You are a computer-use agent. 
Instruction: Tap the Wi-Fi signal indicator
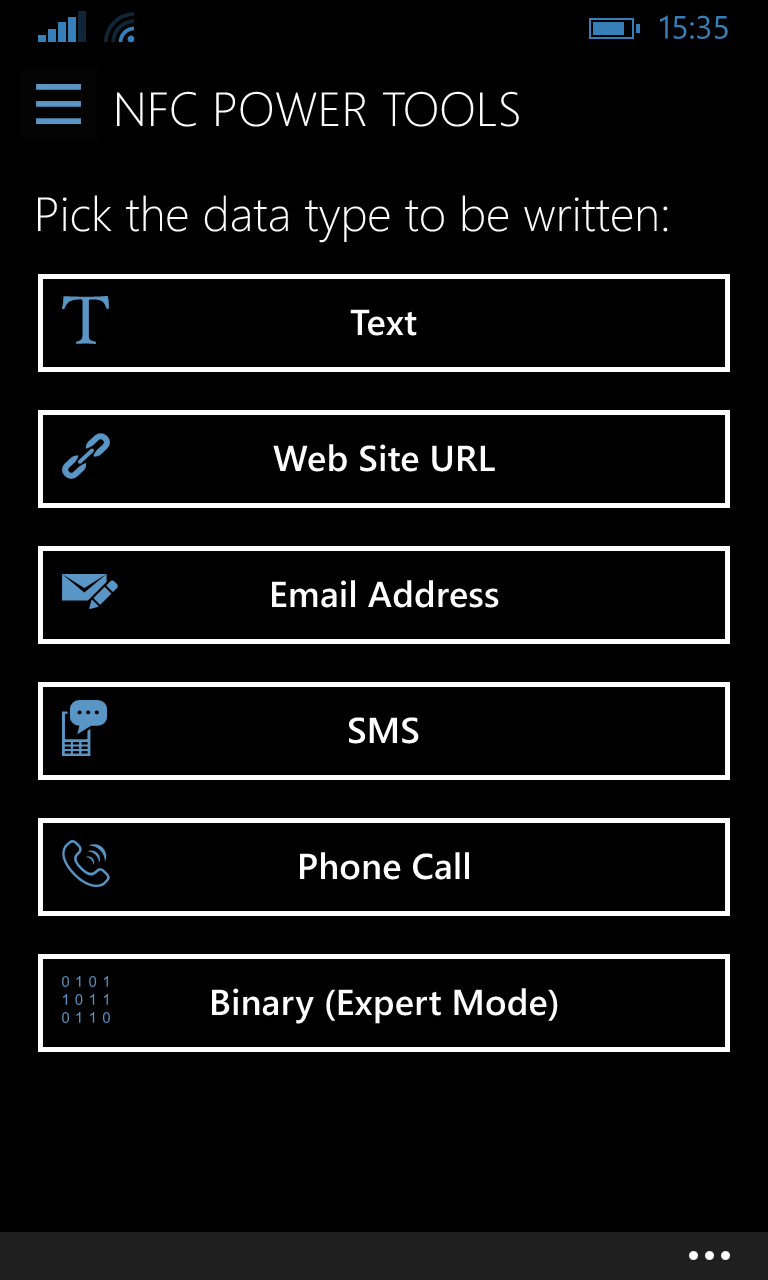[x=120, y=27]
